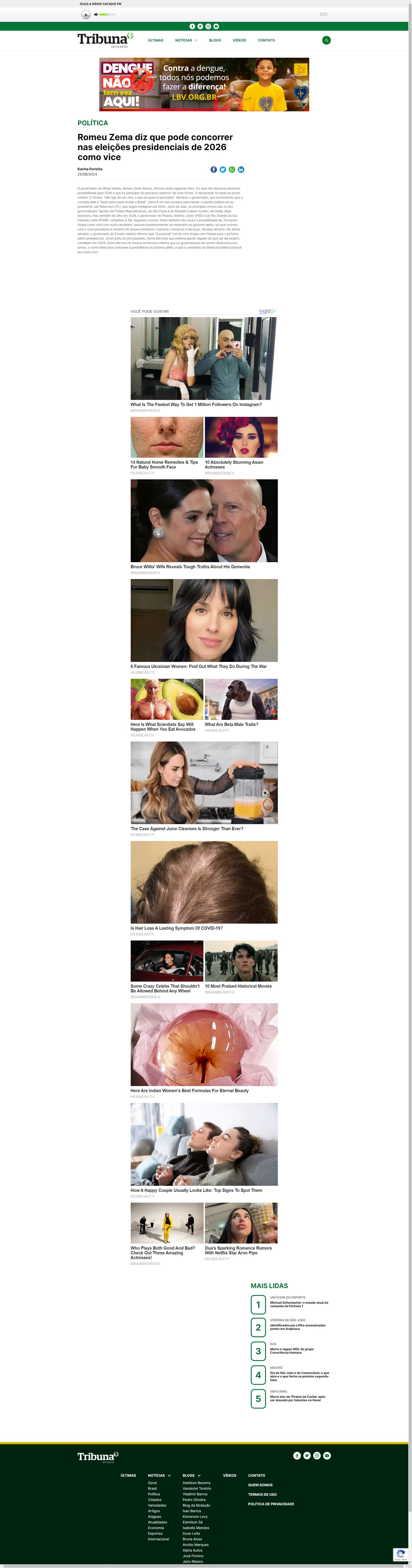Open the LBV dengue banner ad
Viewport: 412px width, 1568px height.
pos(204,85)
